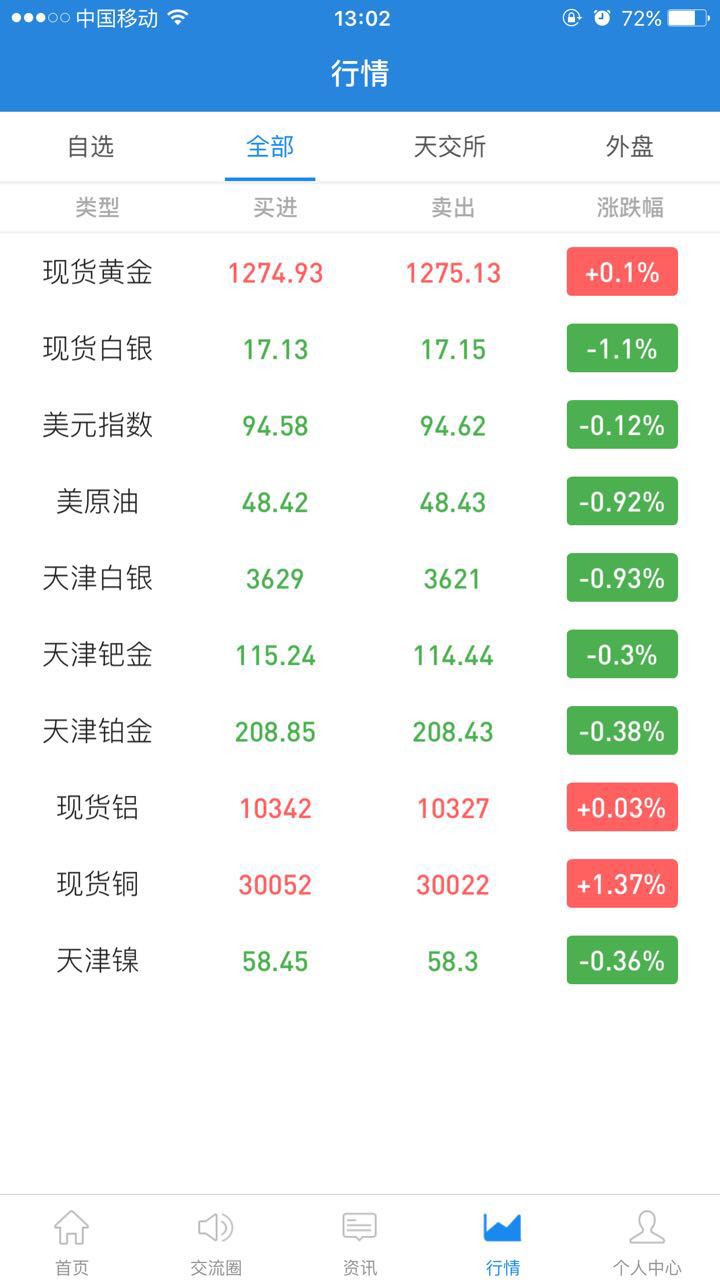
Task: Switch to the 资讯 news tab
Action: [360, 1240]
